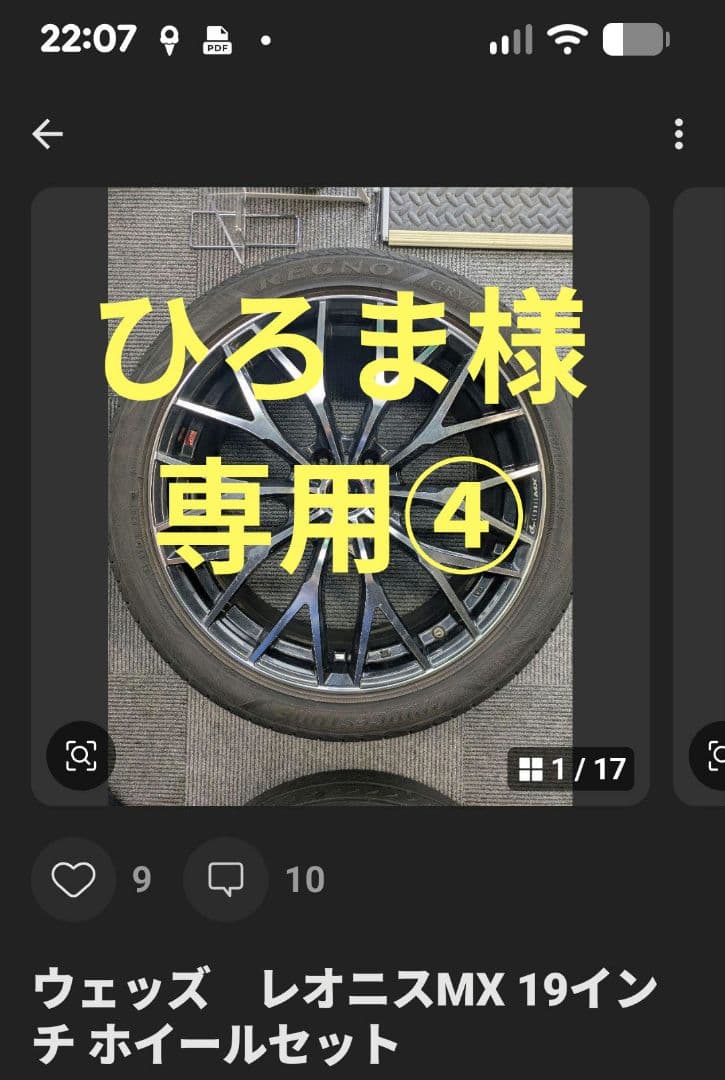
Task: Tap the back arrow to return
Action: [x=48, y=133]
